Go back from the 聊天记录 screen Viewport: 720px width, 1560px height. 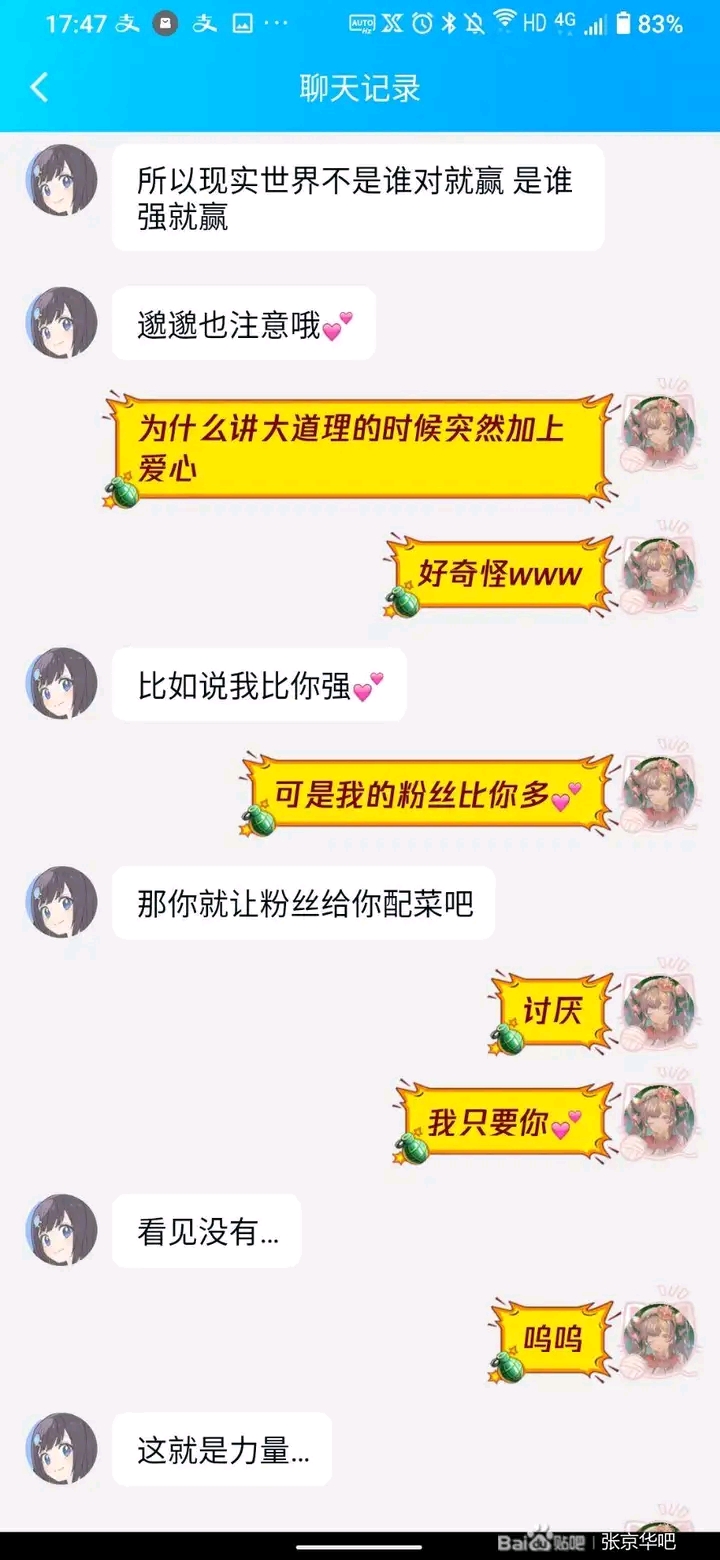(x=39, y=88)
